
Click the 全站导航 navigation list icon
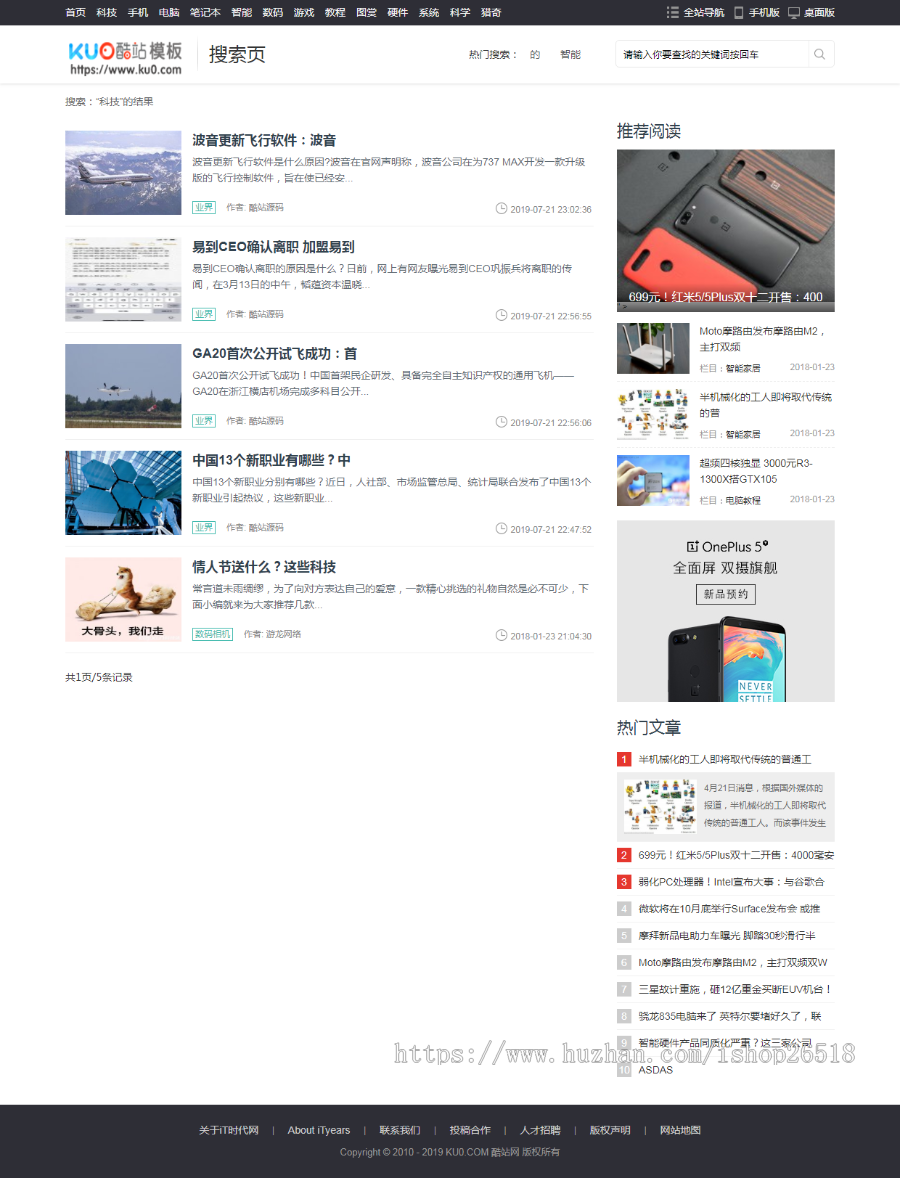coord(672,12)
